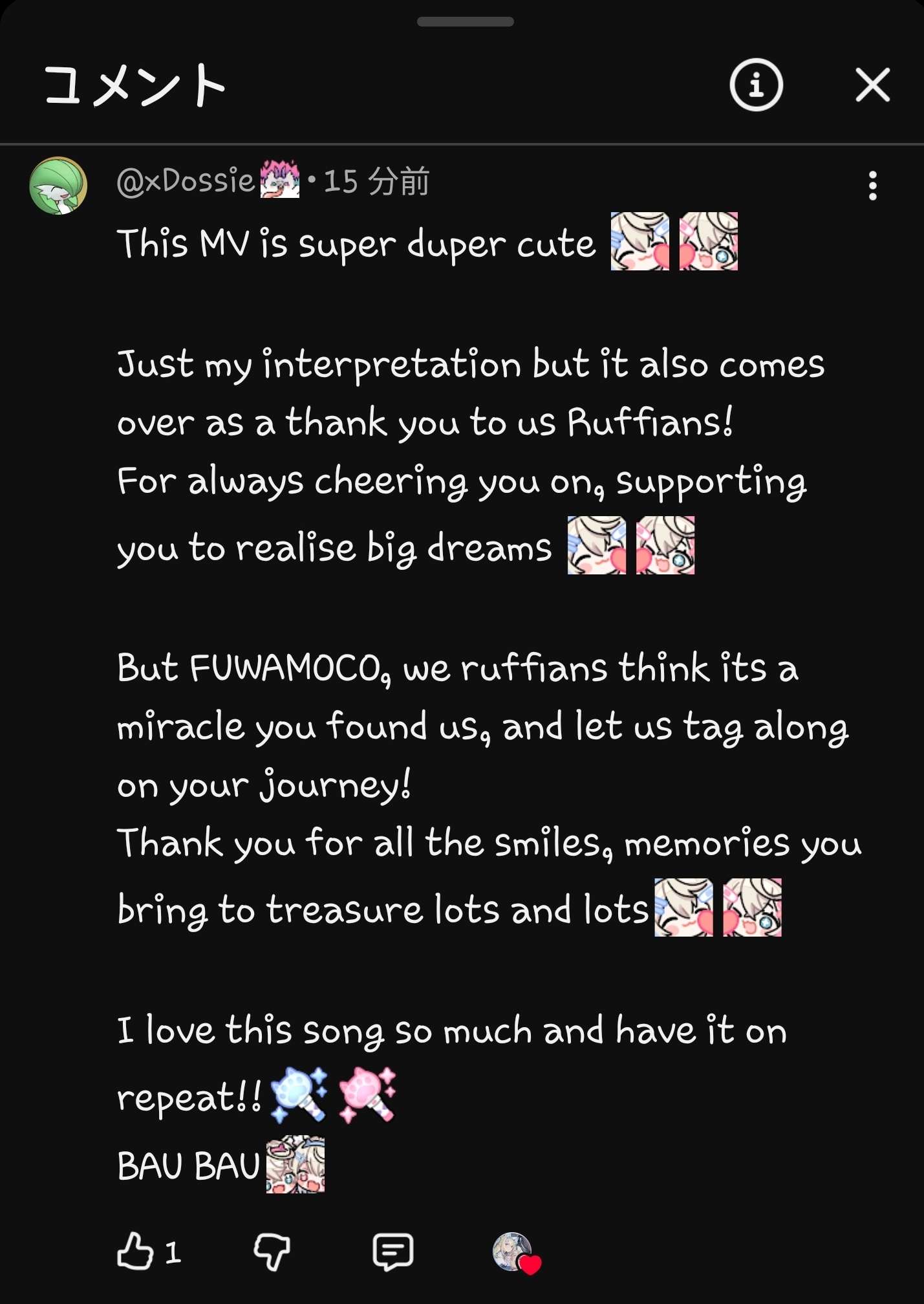Reply to xDossie's comment
This screenshot has width=924, height=1304.
coord(392,1252)
